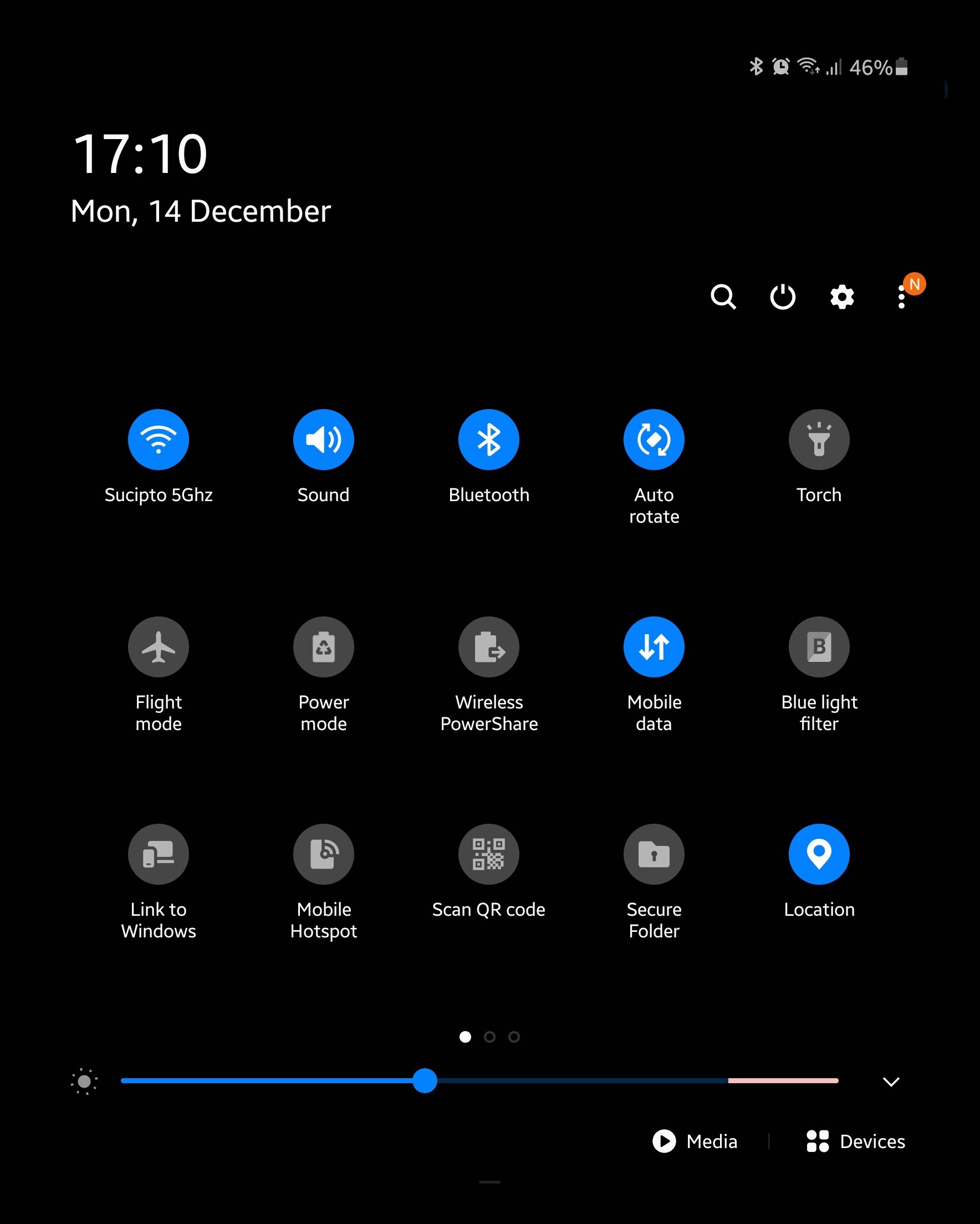Image resolution: width=980 pixels, height=1224 pixels.
Task: Open the three-dot overflow menu
Action: (901, 297)
